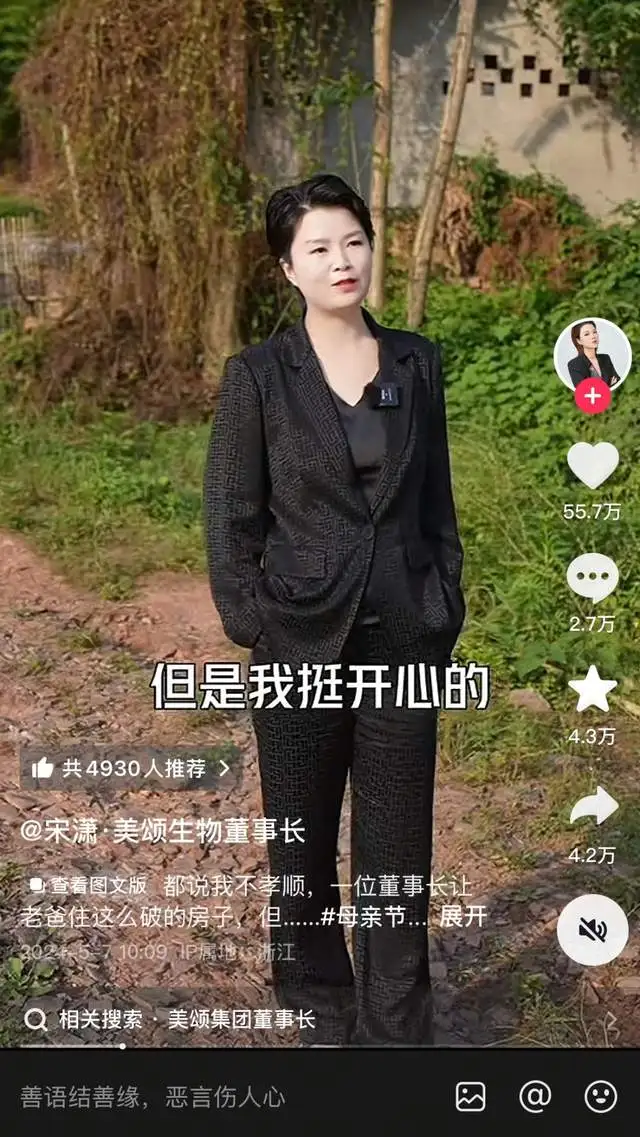Open the emoji picker
Viewport: 640px width, 1137px height.
click(x=601, y=1096)
